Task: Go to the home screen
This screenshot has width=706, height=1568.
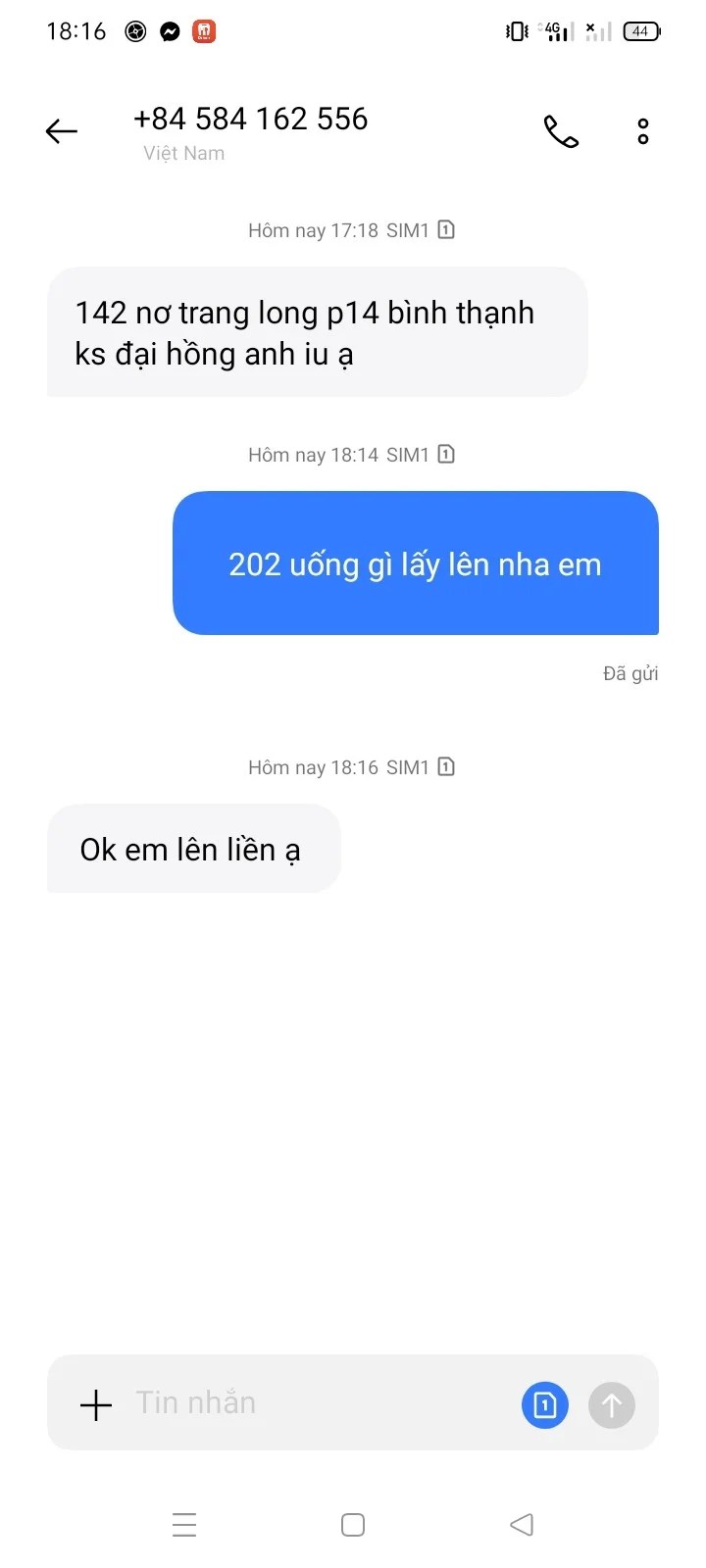Action: (x=353, y=1525)
